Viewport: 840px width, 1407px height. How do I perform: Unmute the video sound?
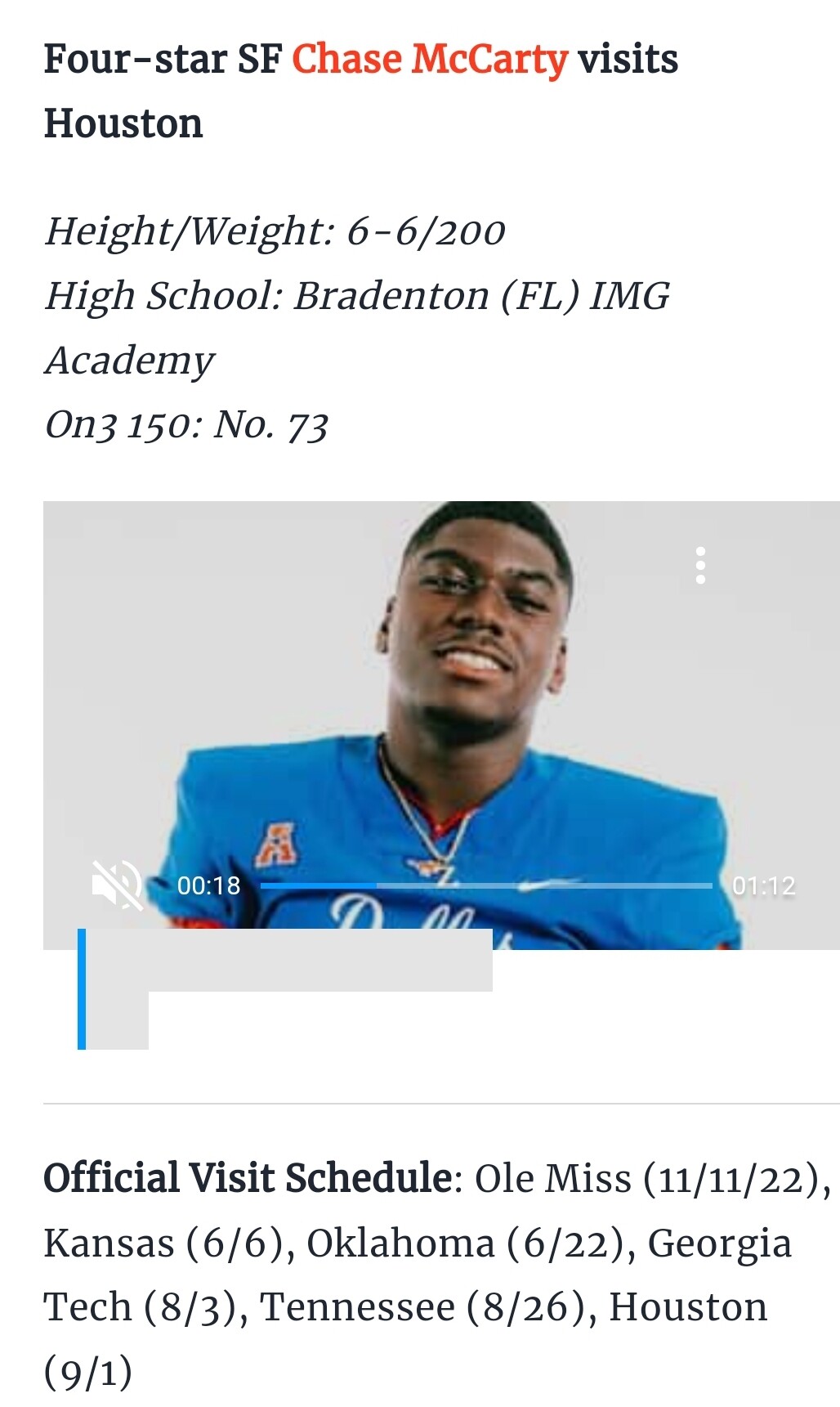(117, 885)
